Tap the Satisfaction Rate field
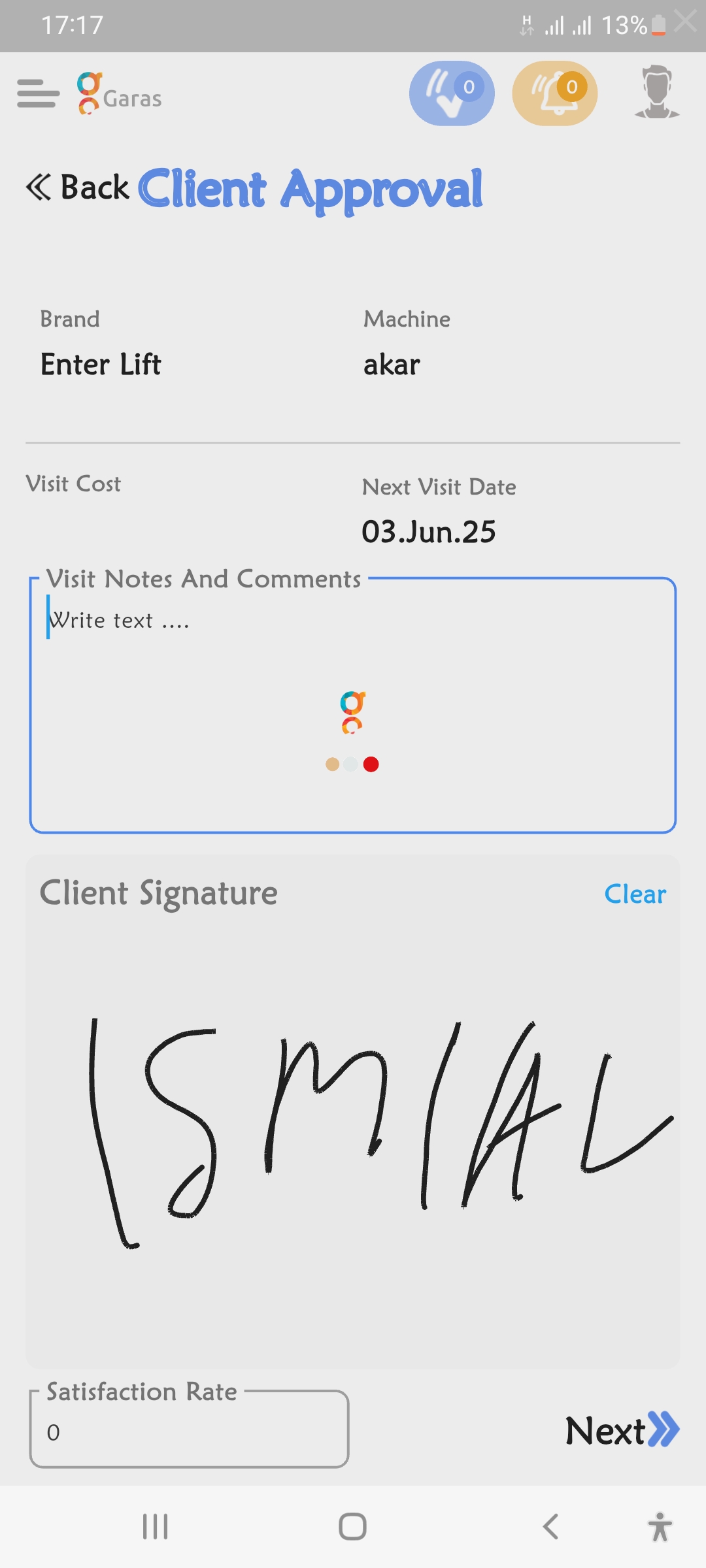This screenshot has height=1568, width=706. [x=189, y=1431]
